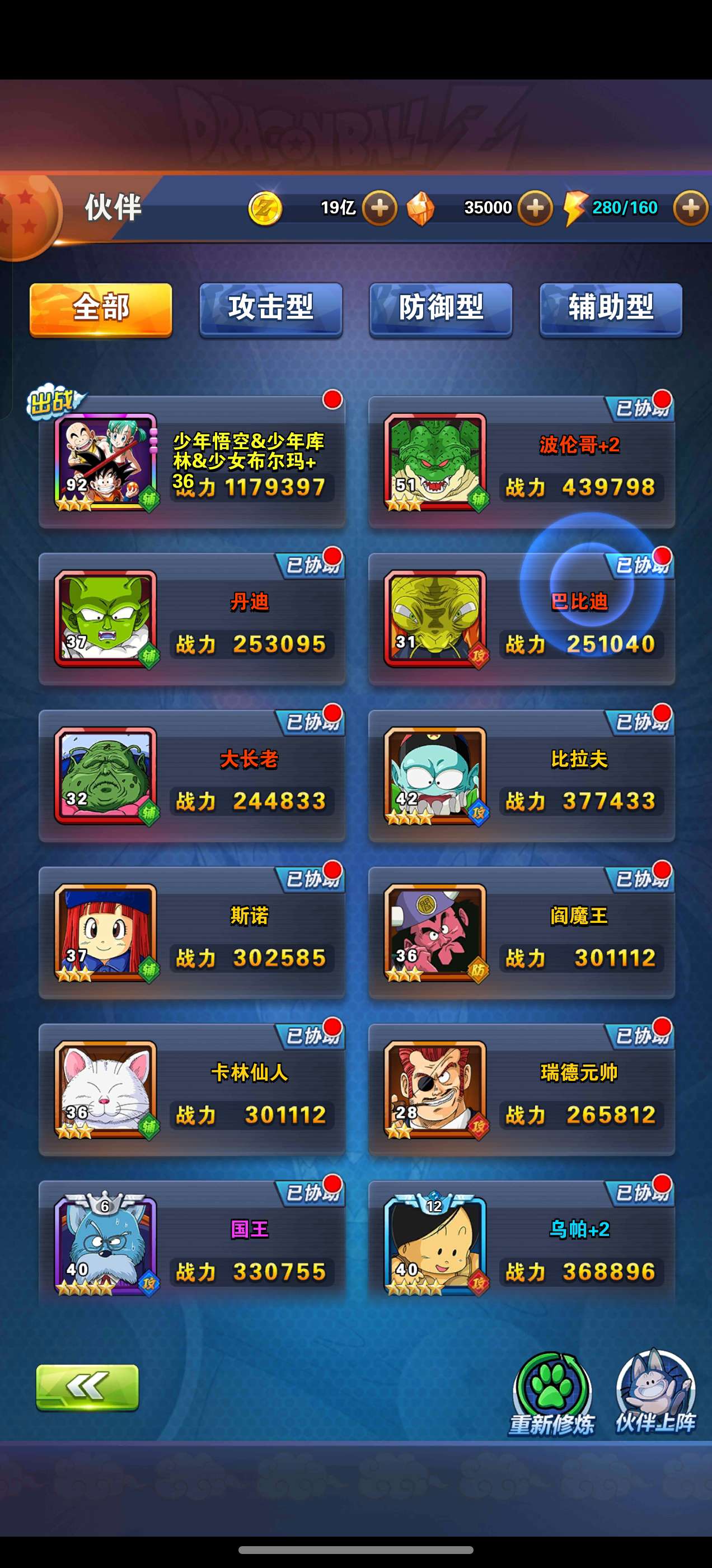
Task: Add energy with the 280/160 plus
Action: click(x=690, y=208)
